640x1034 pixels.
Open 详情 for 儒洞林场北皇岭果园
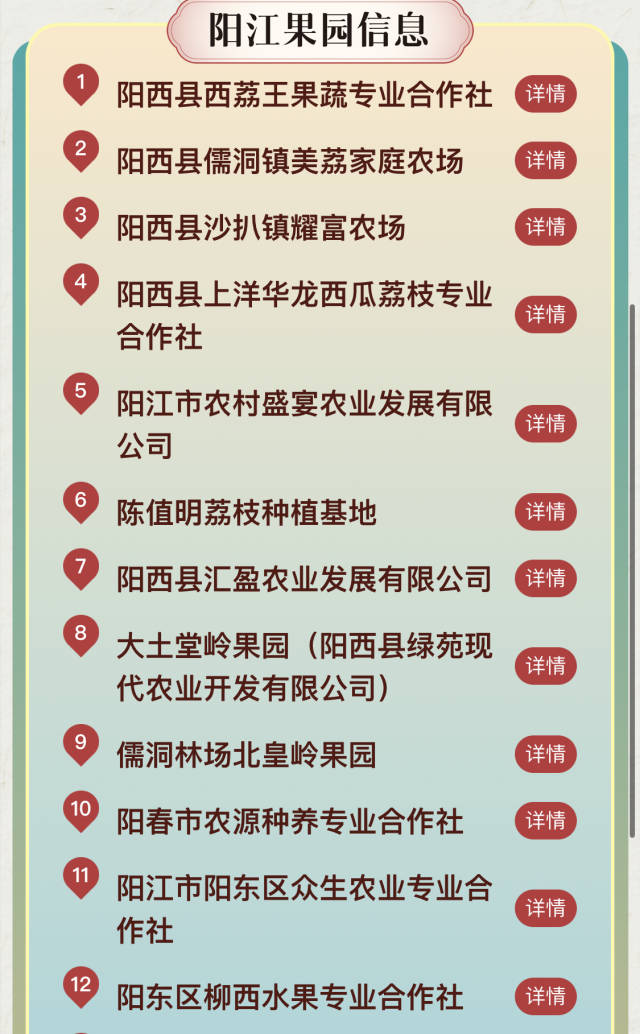[545, 754]
